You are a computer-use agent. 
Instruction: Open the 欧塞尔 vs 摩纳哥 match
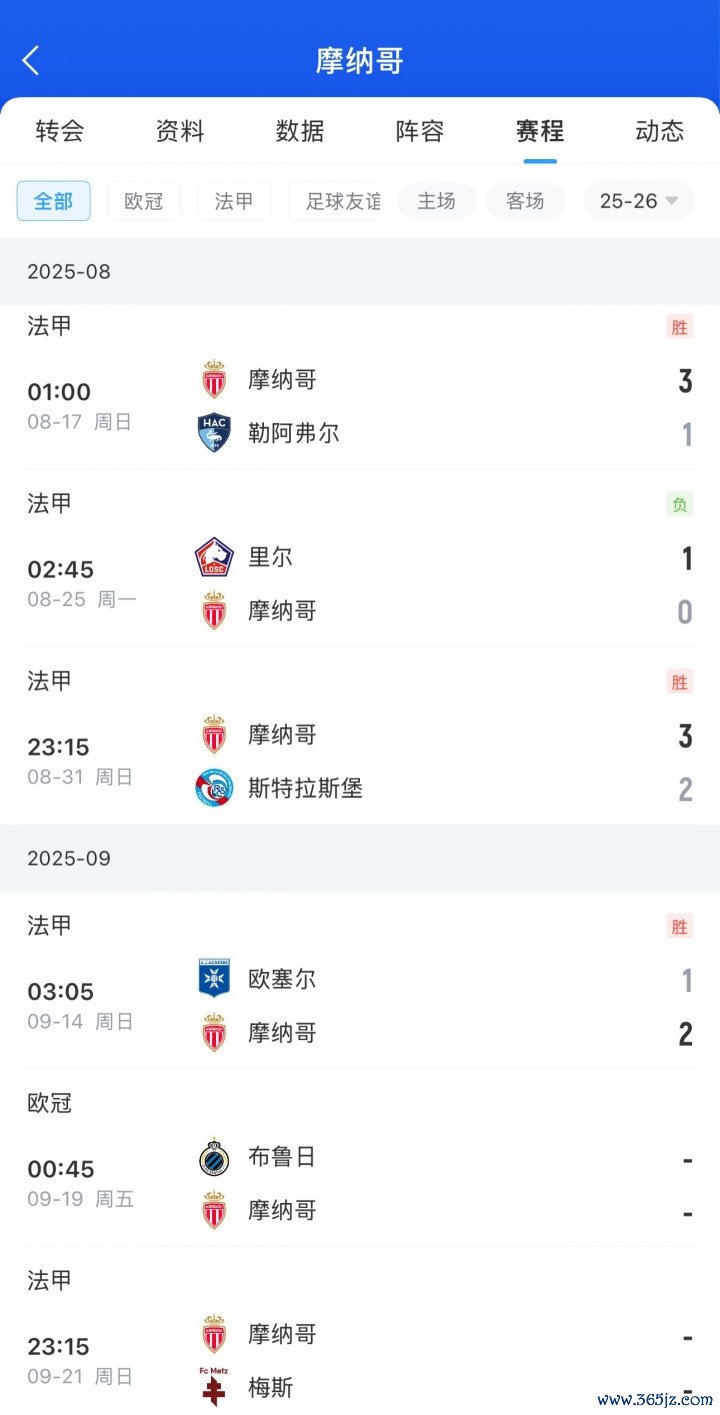(x=360, y=987)
